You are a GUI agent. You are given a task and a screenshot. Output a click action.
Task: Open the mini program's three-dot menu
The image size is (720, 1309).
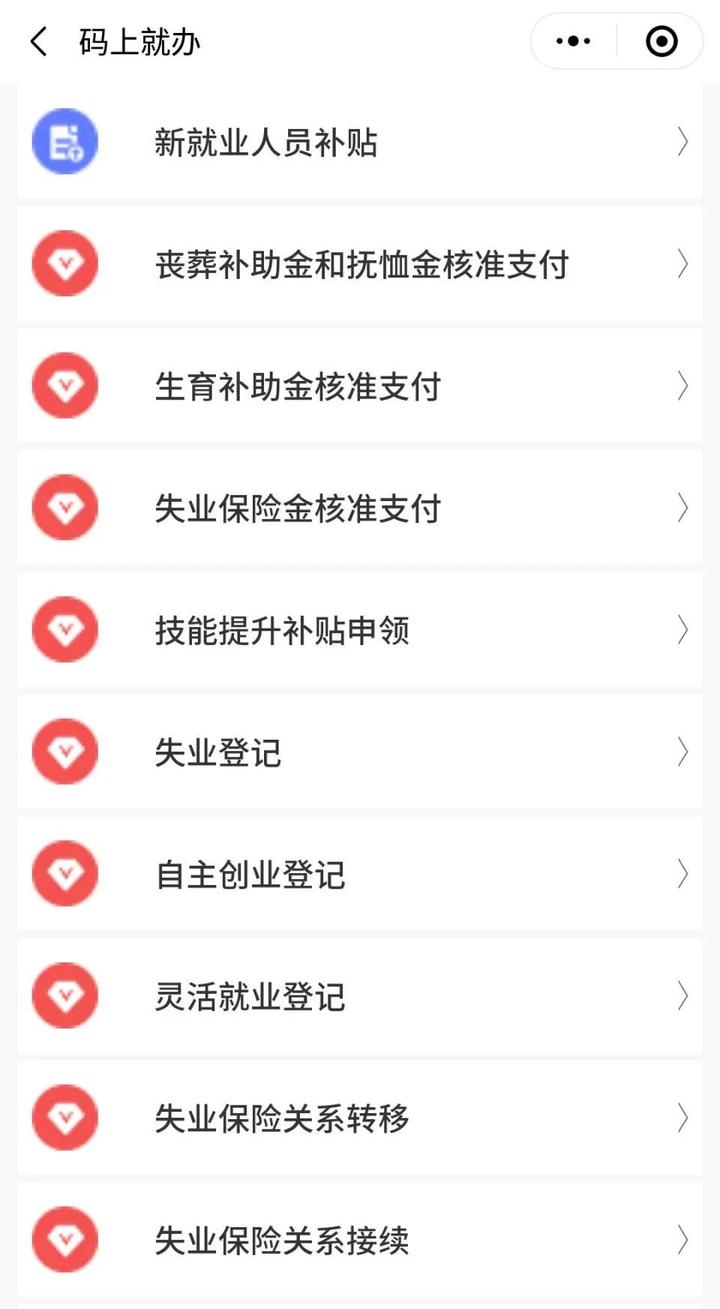pyautogui.click(x=573, y=41)
